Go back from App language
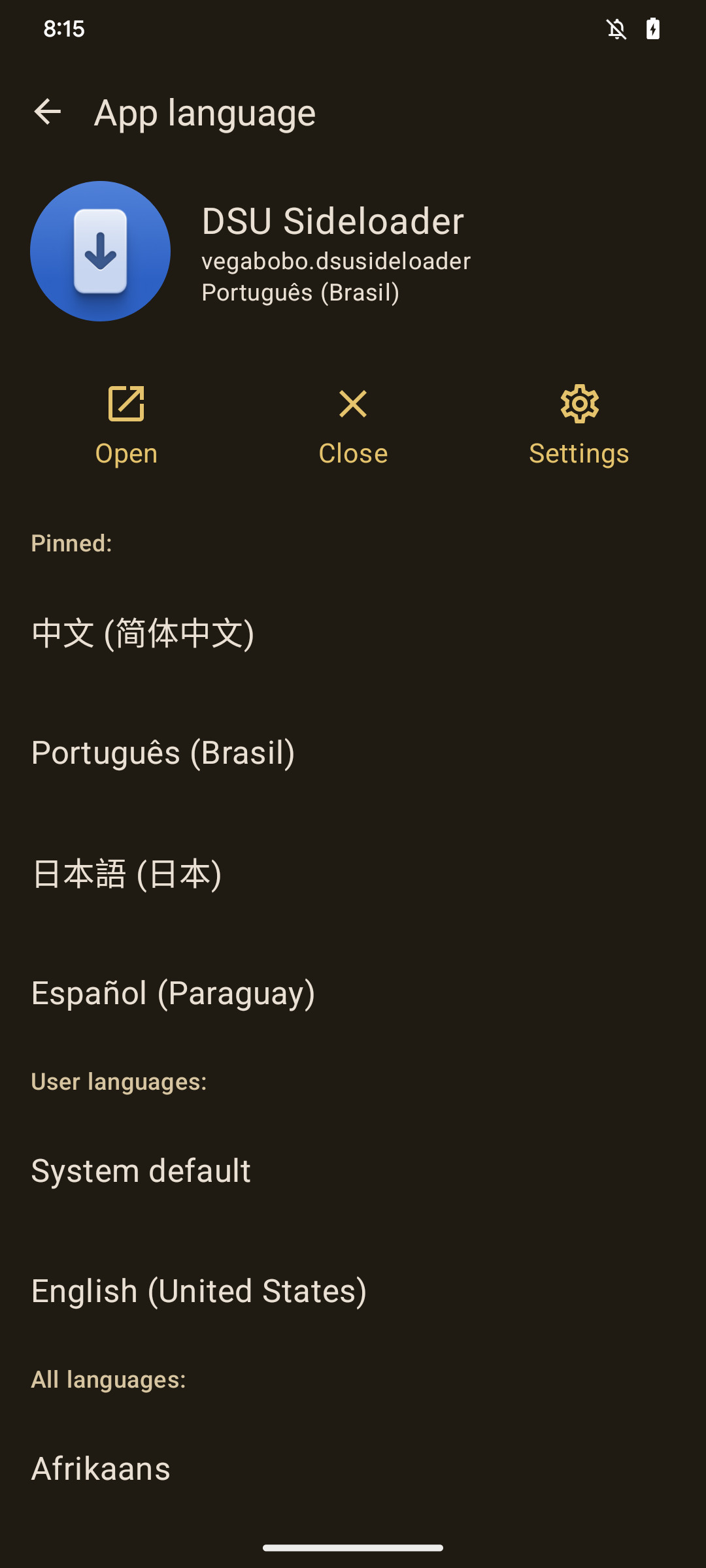The width and height of the screenshot is (706, 1568). point(47,112)
